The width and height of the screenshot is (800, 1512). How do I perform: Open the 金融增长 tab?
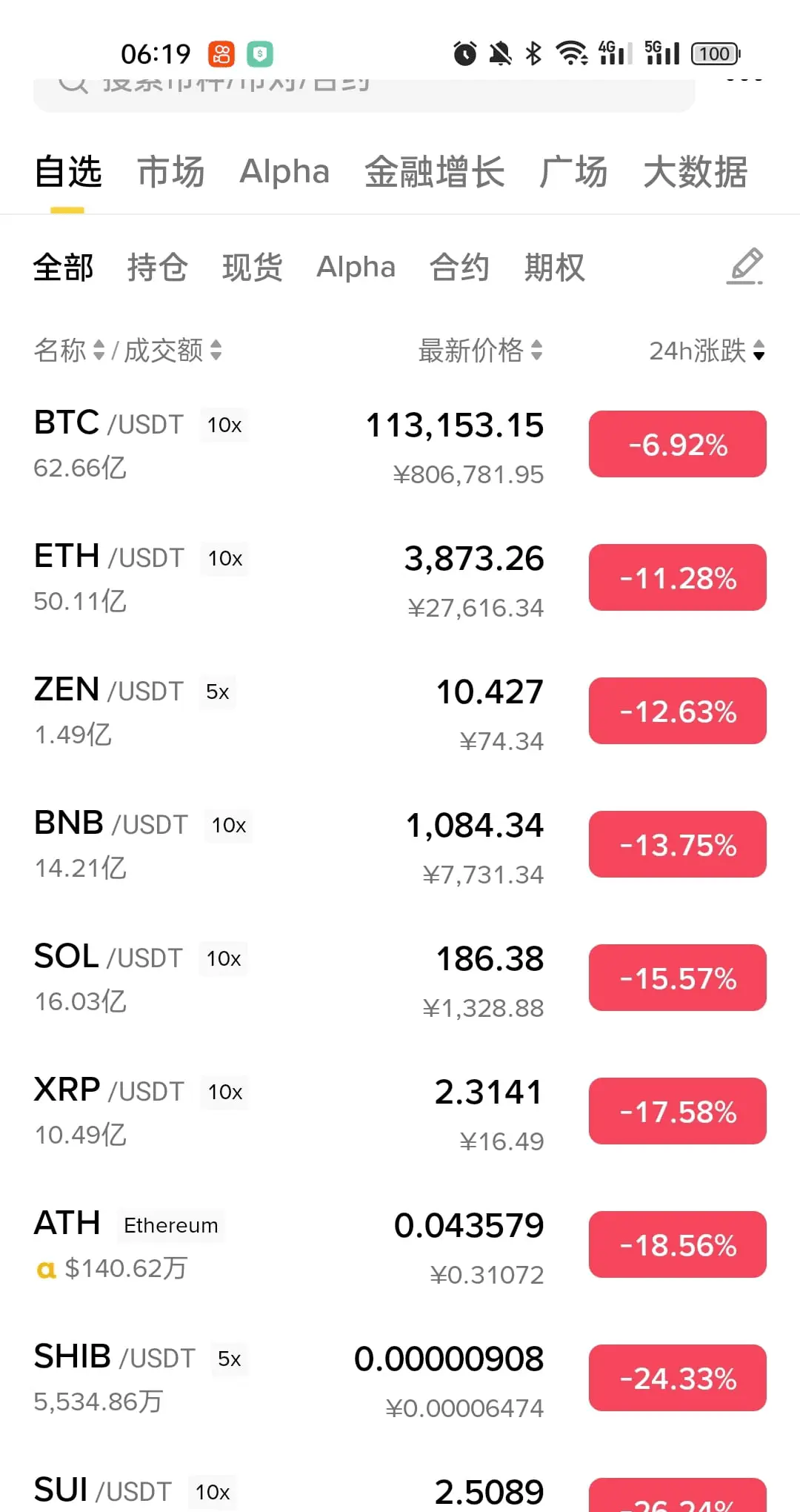point(434,172)
